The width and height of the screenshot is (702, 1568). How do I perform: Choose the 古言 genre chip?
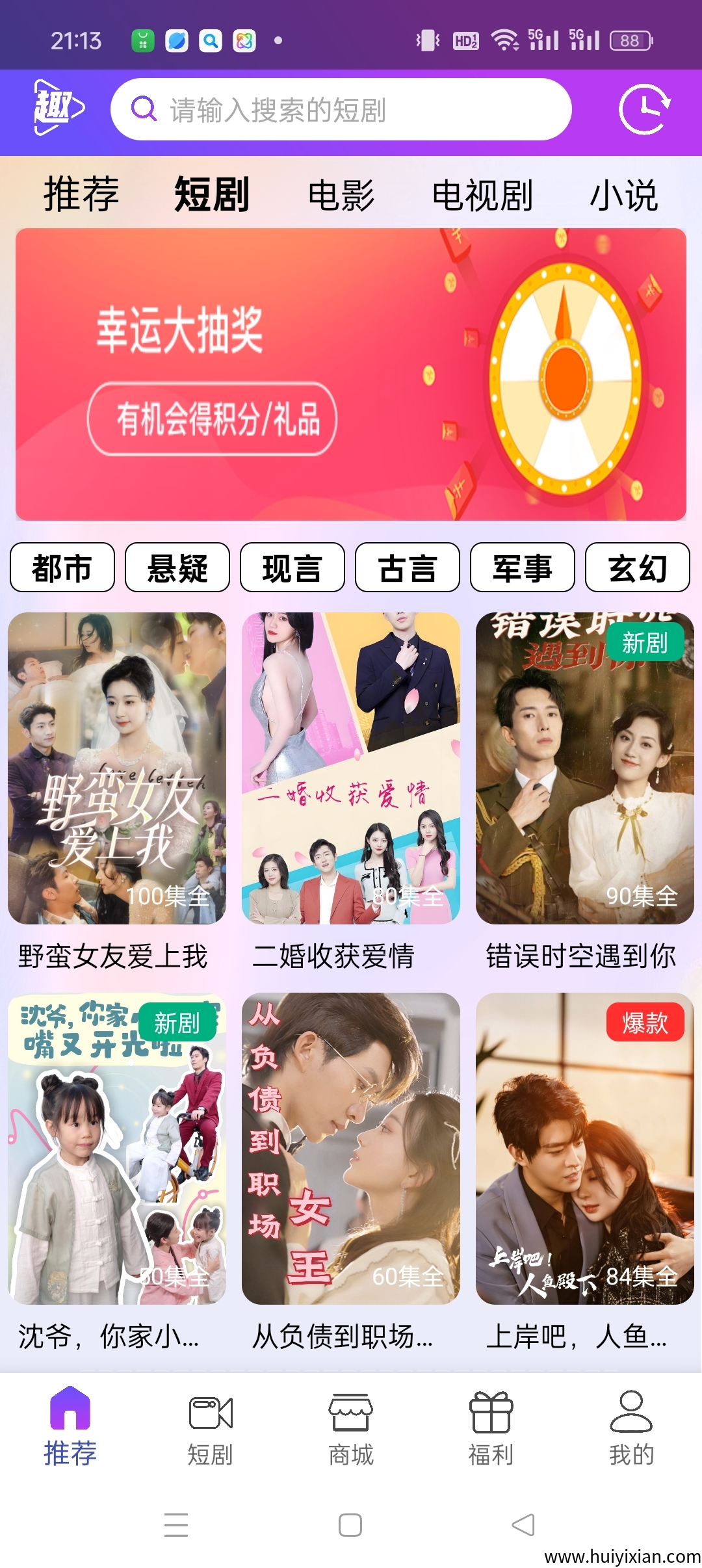408,568
